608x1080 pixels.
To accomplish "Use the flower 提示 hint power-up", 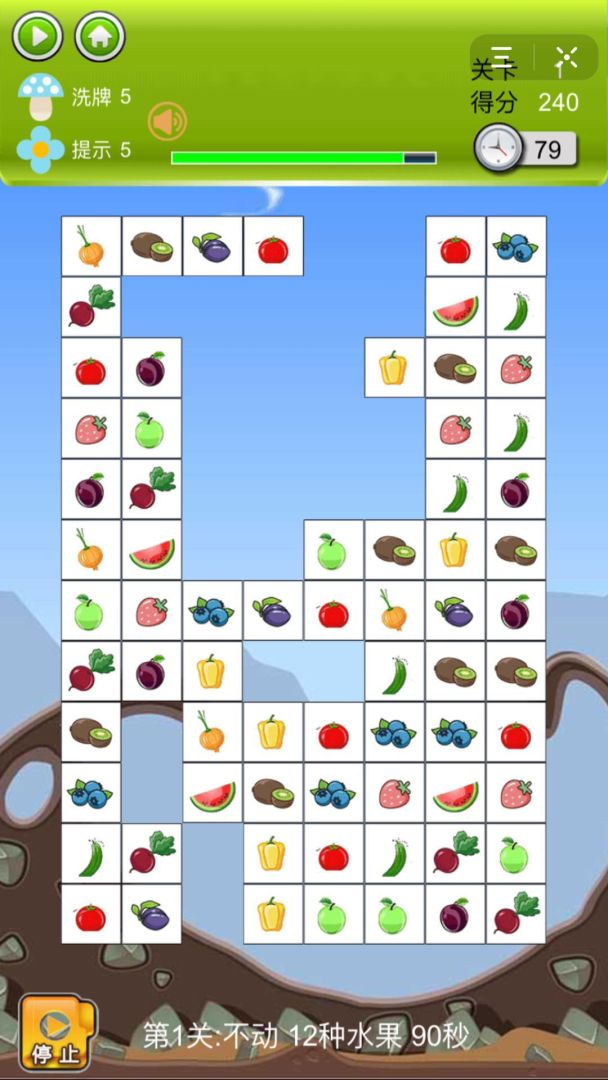I will tap(41, 150).
